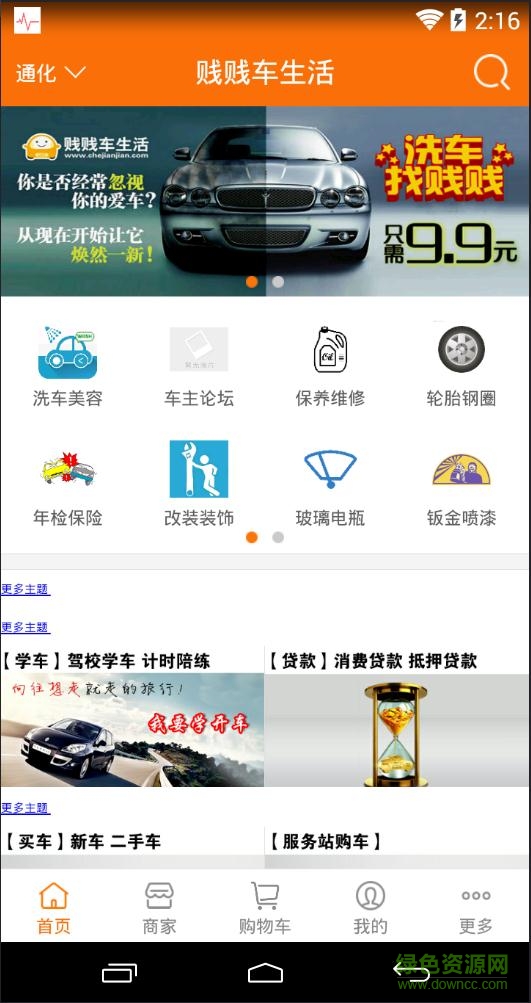Open the 学车 driving school card
531x1003 pixels.
click(x=132, y=718)
